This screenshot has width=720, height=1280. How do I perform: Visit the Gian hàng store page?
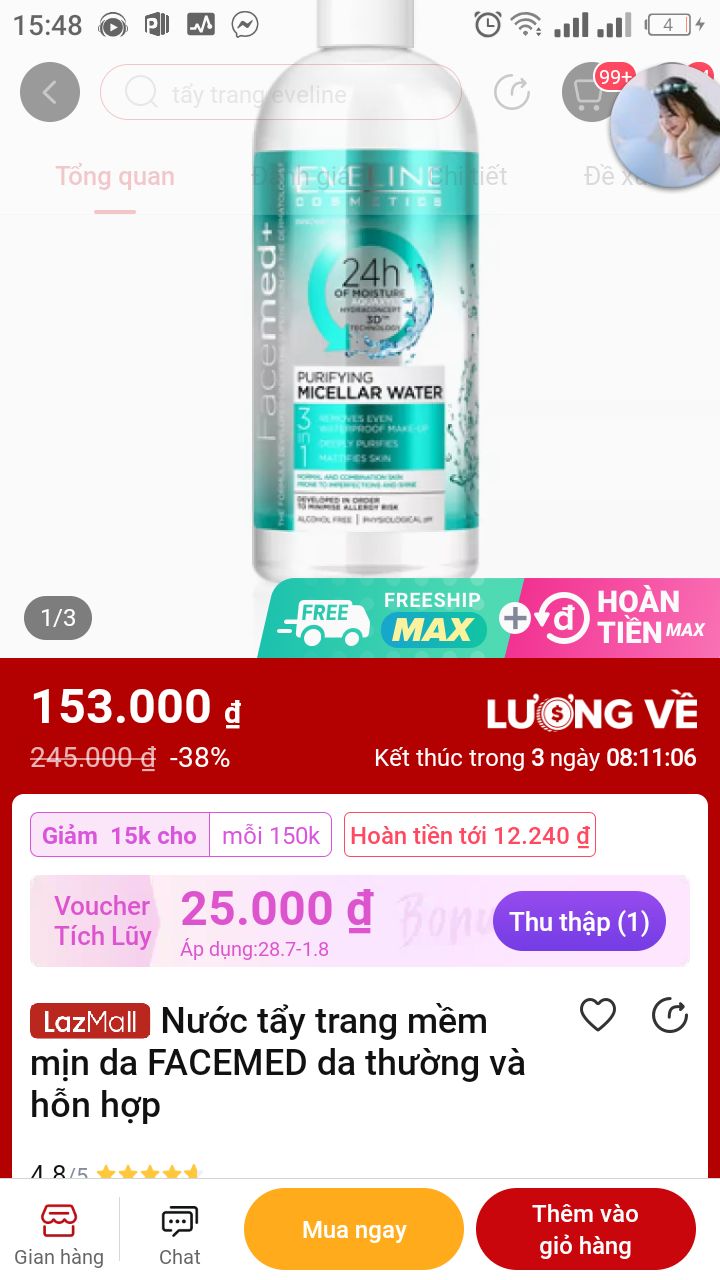coord(58,1232)
